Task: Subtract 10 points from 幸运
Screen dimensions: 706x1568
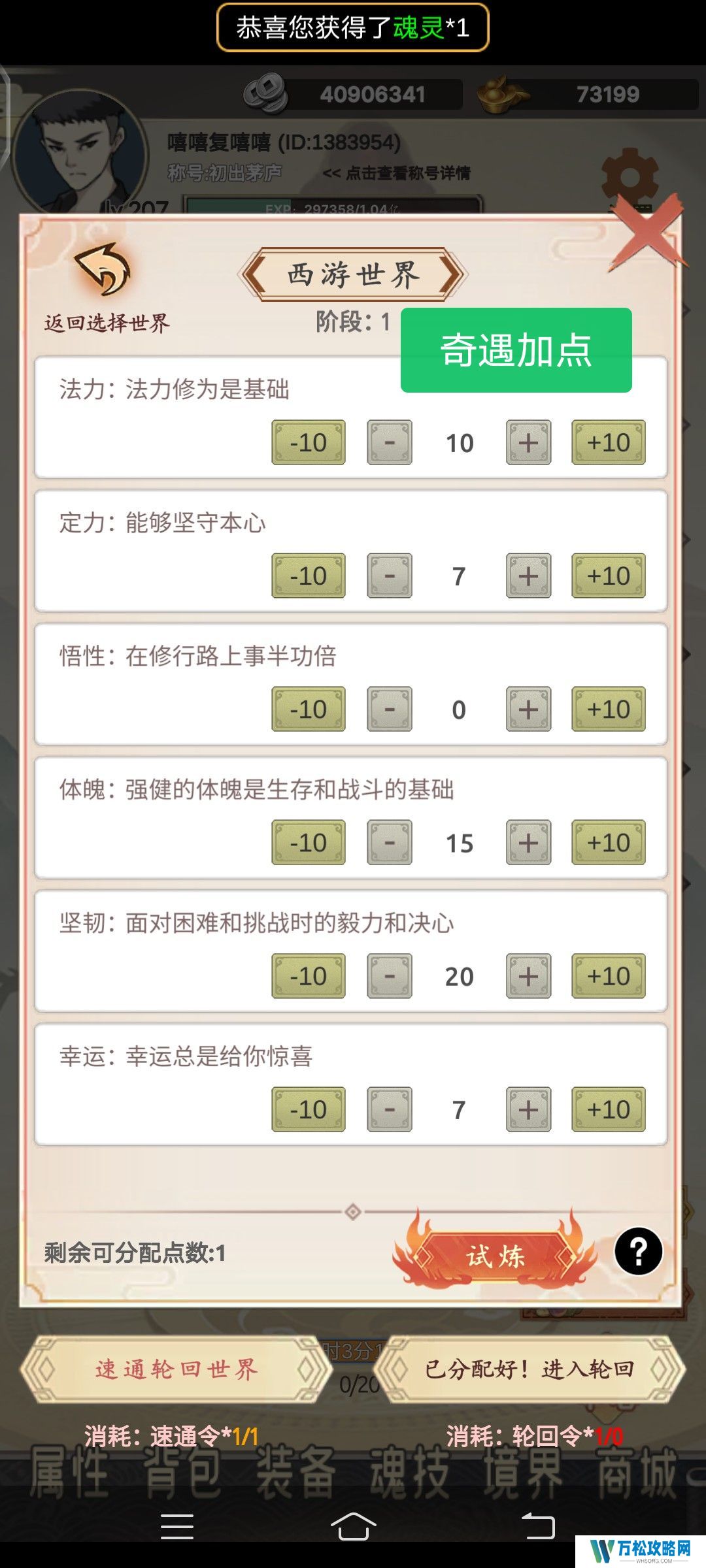Action: click(x=308, y=1109)
